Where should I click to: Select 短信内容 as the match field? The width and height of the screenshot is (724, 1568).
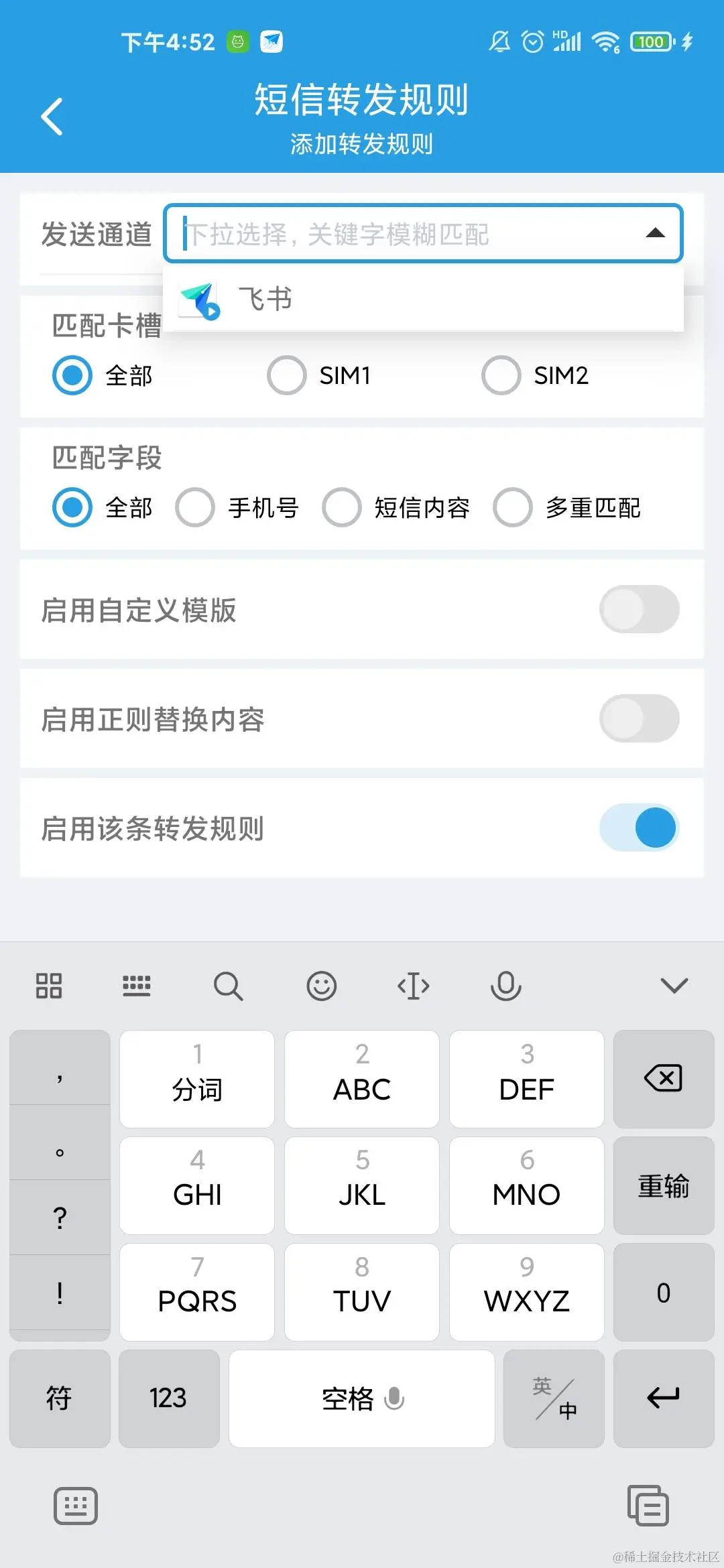coord(342,507)
